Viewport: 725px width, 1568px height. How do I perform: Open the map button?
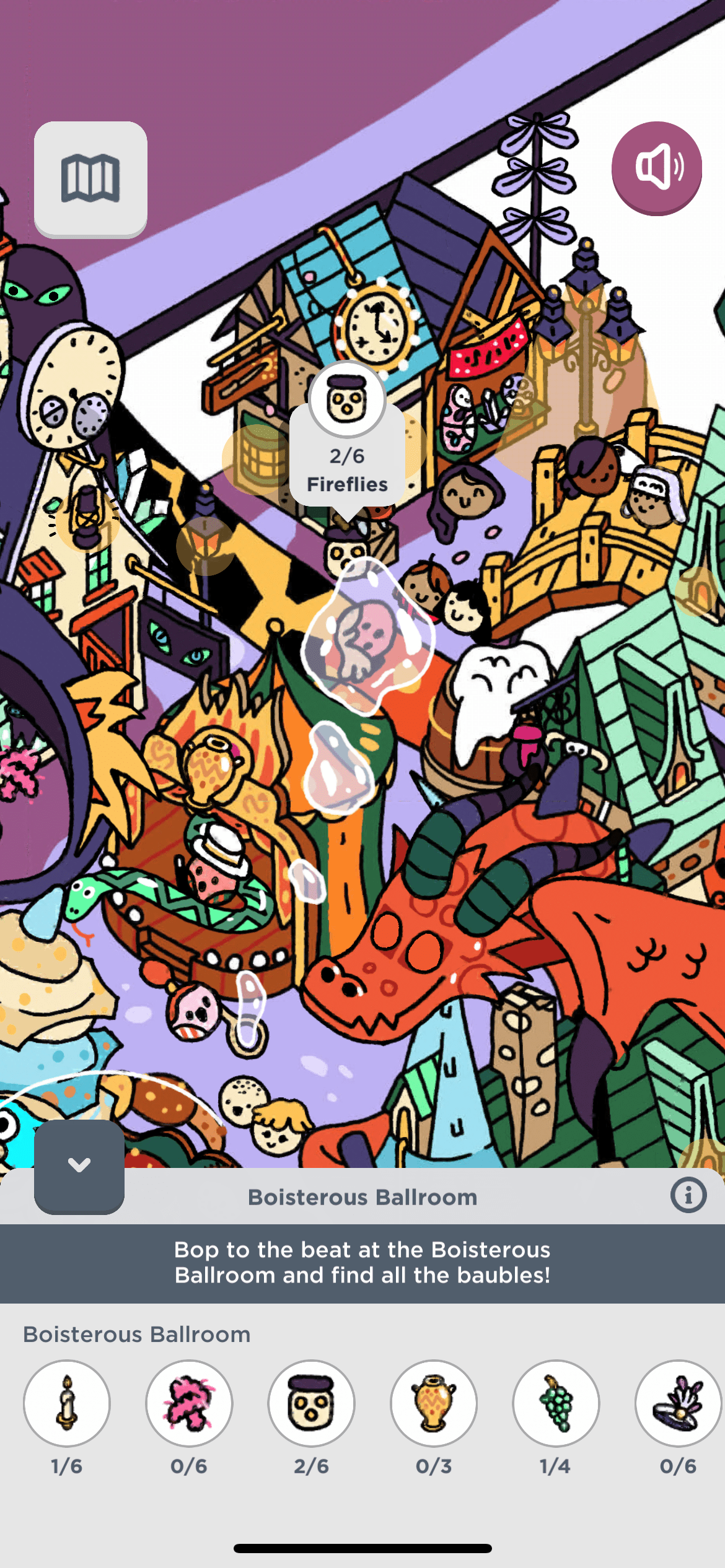pyautogui.click(x=90, y=178)
